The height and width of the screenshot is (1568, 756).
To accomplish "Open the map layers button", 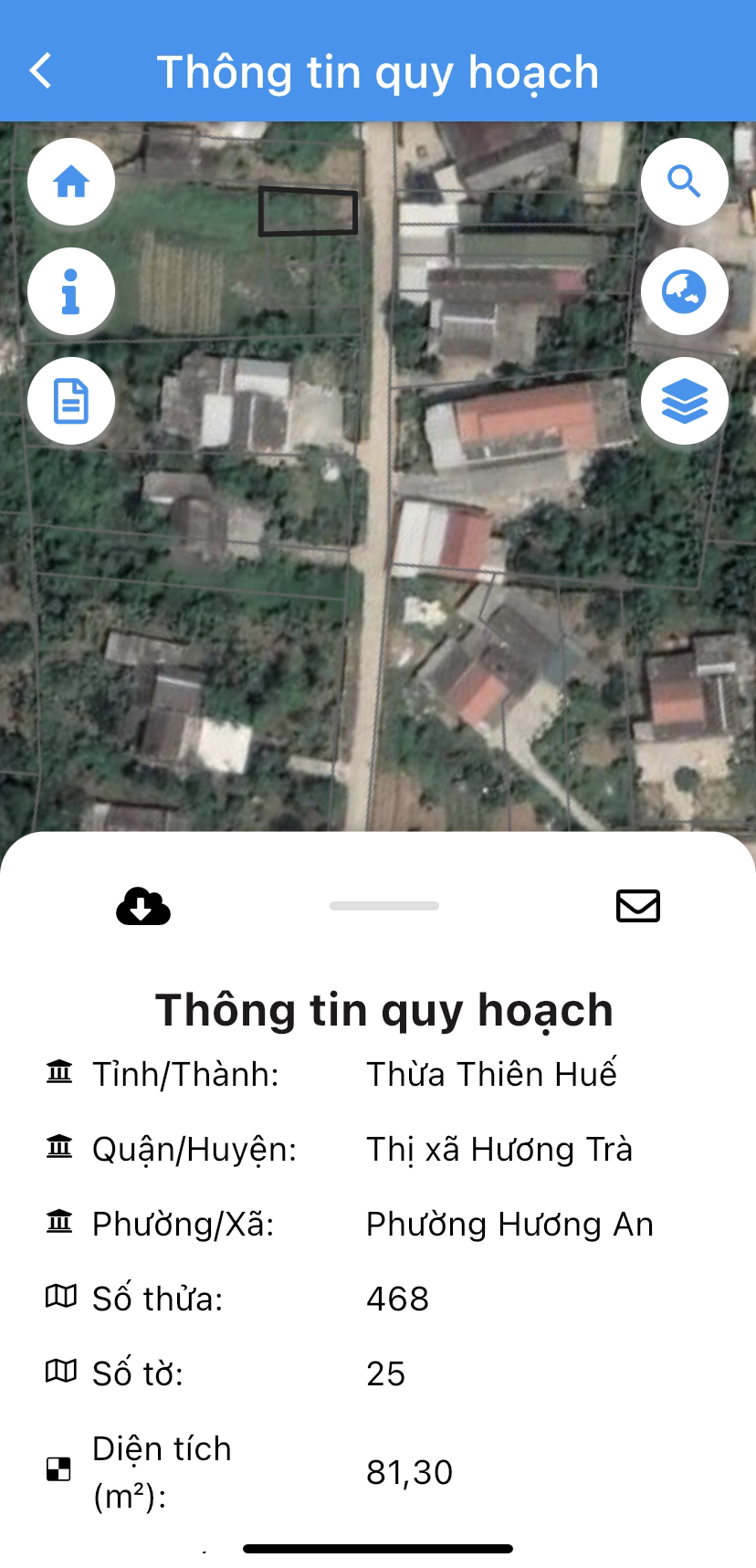I will [685, 401].
